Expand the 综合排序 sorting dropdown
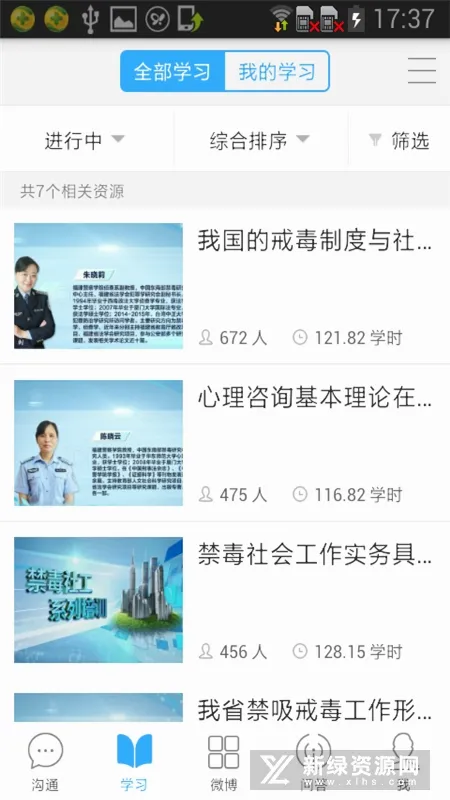The height and width of the screenshot is (800, 450). pos(260,140)
